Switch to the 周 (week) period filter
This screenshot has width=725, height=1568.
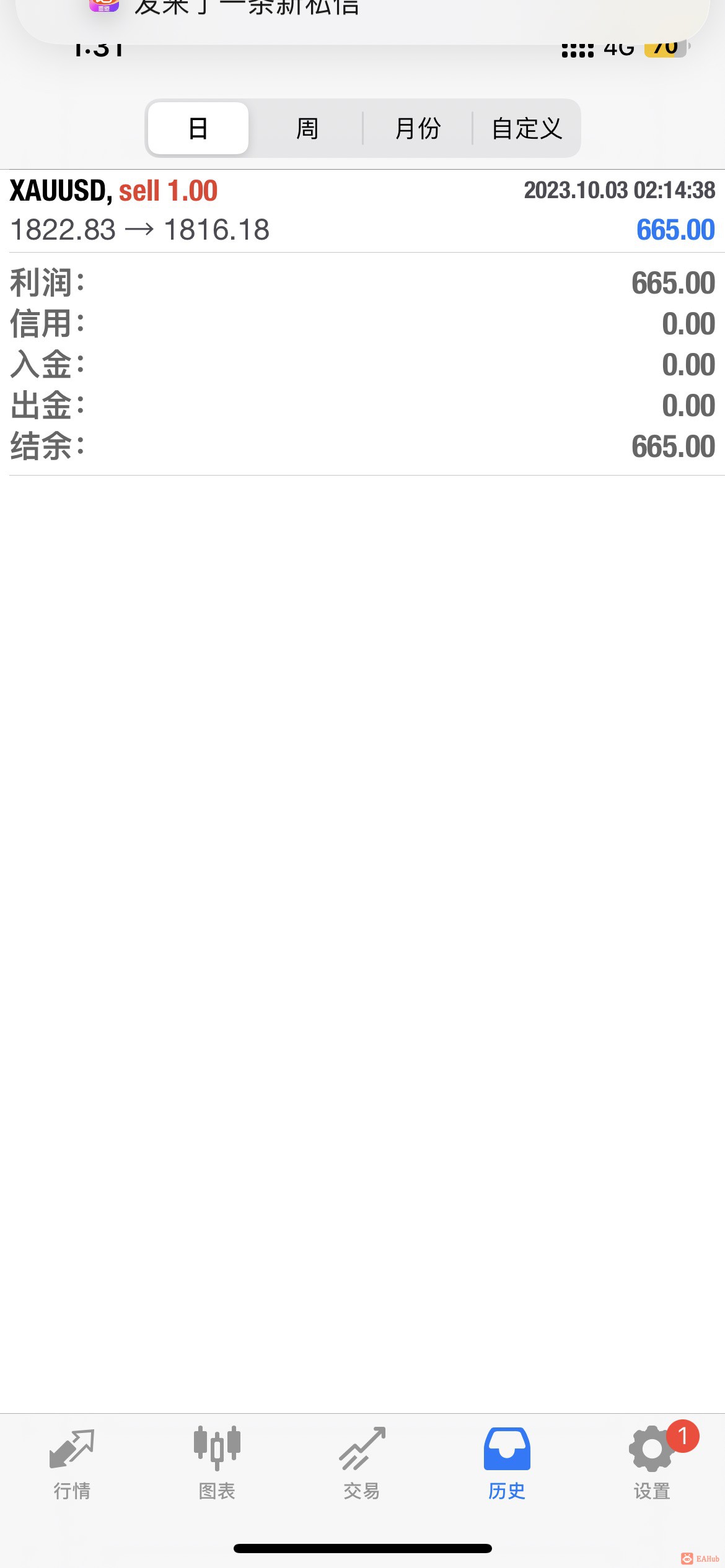[x=307, y=128]
